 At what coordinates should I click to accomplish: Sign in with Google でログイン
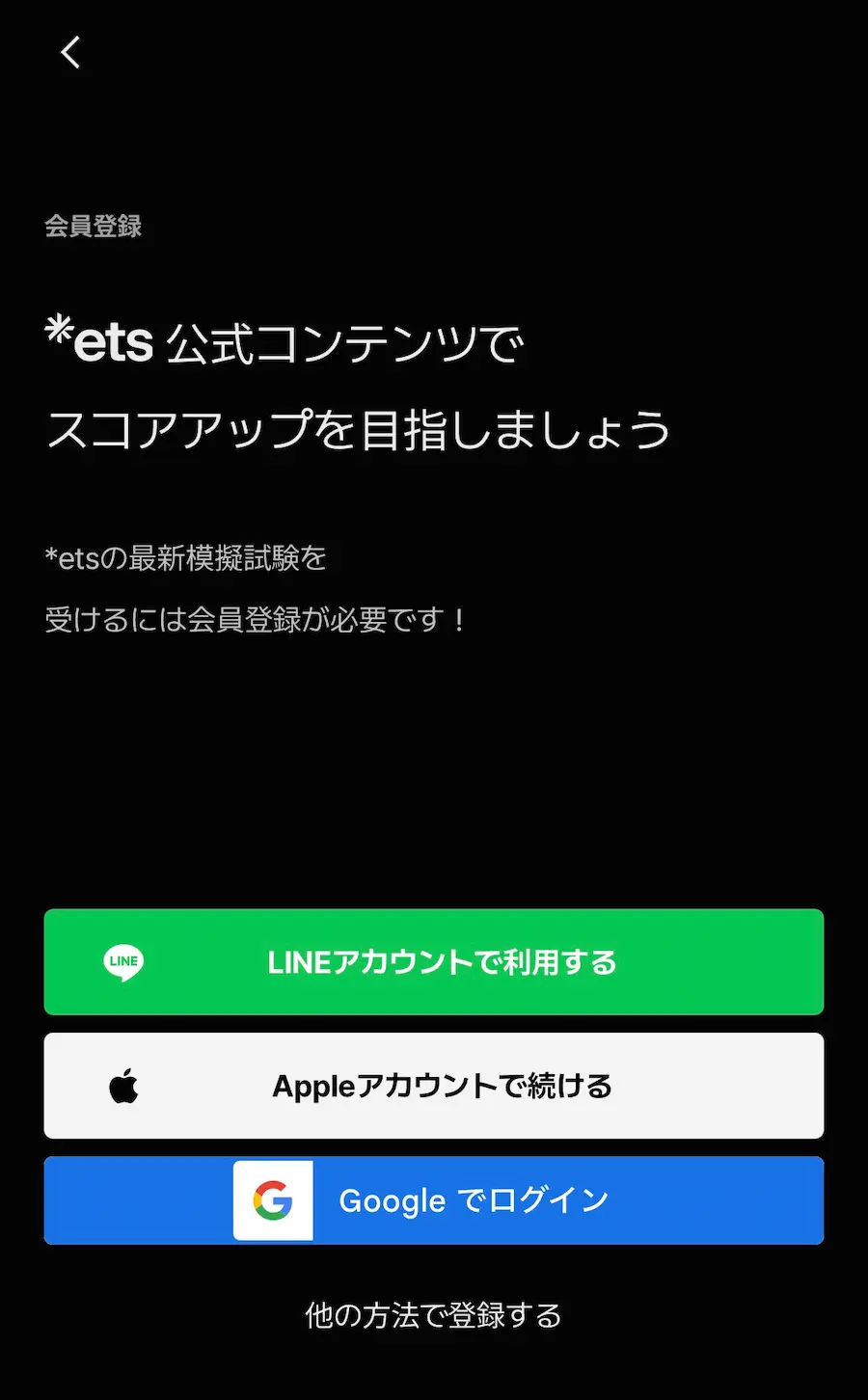click(x=434, y=1200)
